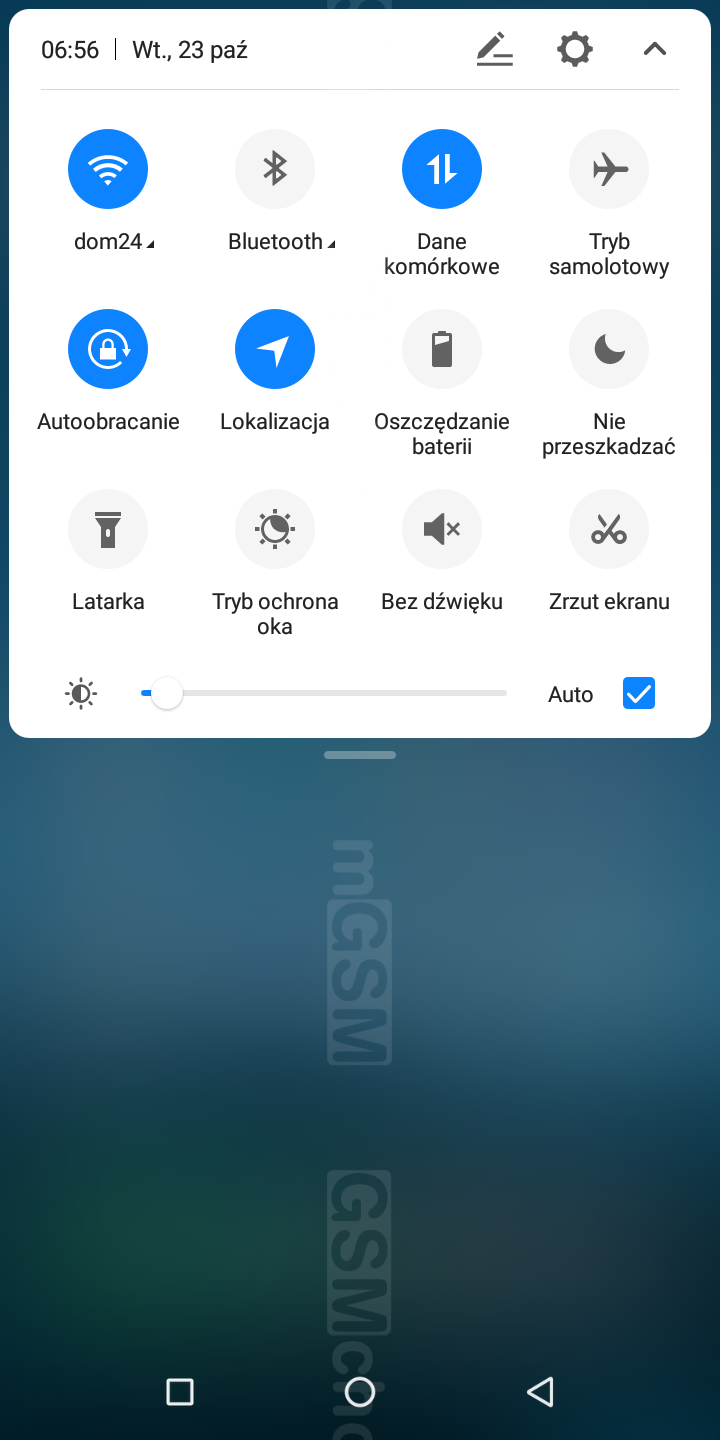The width and height of the screenshot is (720, 1440).
Task: Uncheck the Auto brightness checkbox
Action: pos(639,693)
